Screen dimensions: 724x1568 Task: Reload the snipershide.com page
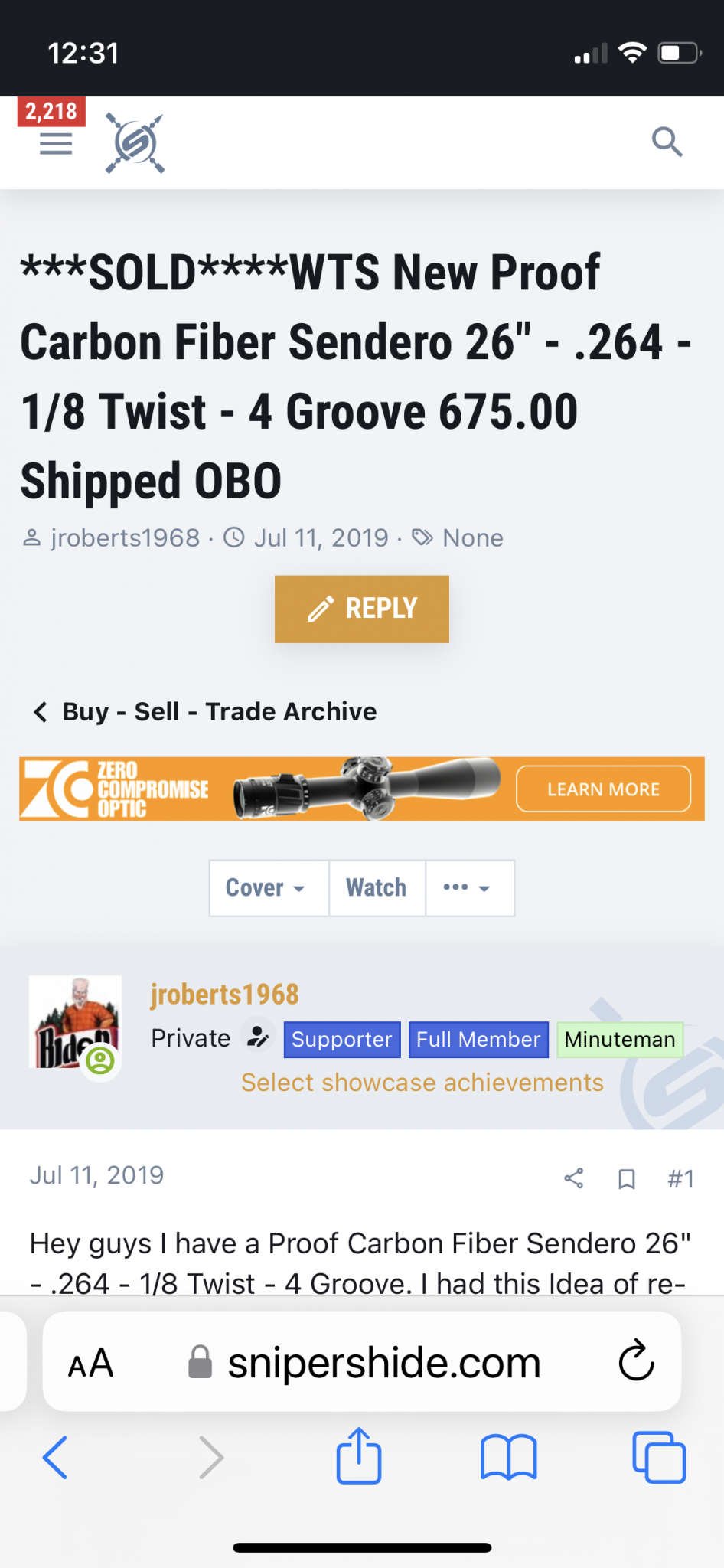[636, 1361]
